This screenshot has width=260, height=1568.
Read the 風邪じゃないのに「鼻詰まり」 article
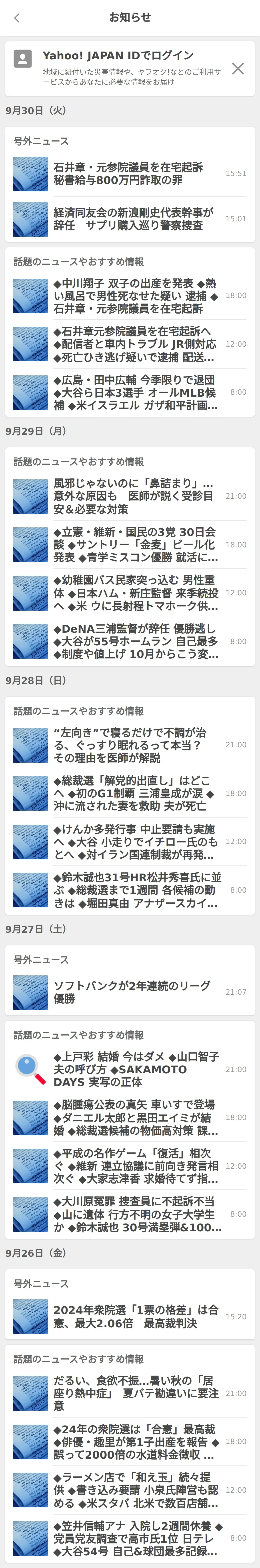point(130,496)
